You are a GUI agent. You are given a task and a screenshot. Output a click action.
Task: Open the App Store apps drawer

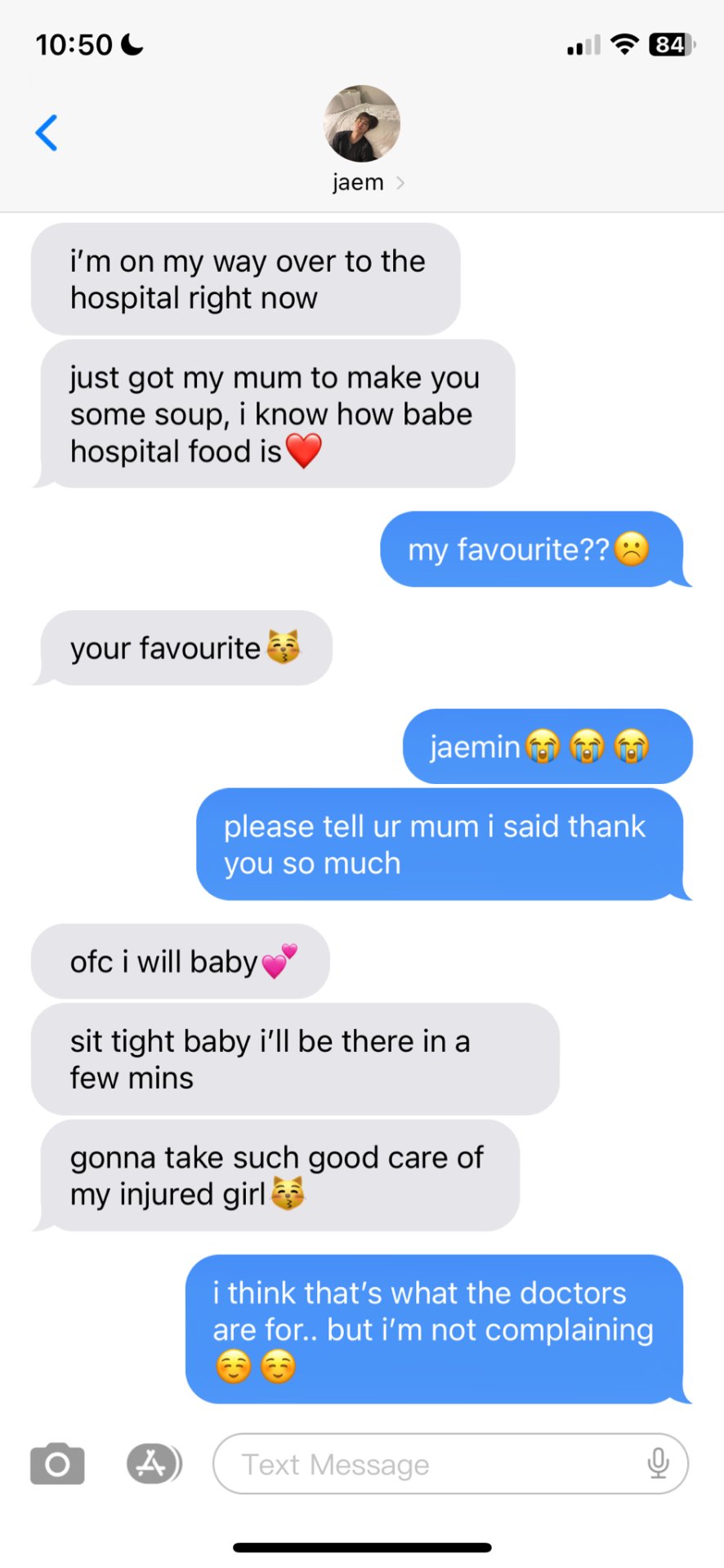click(x=153, y=1463)
